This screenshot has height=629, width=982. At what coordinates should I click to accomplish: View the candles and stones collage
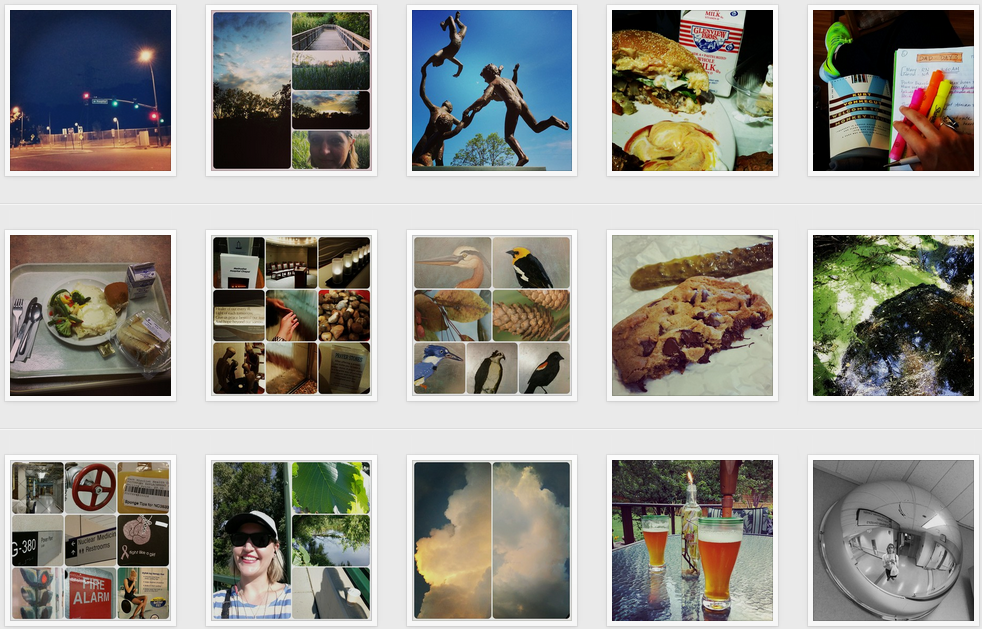[x=291, y=316]
